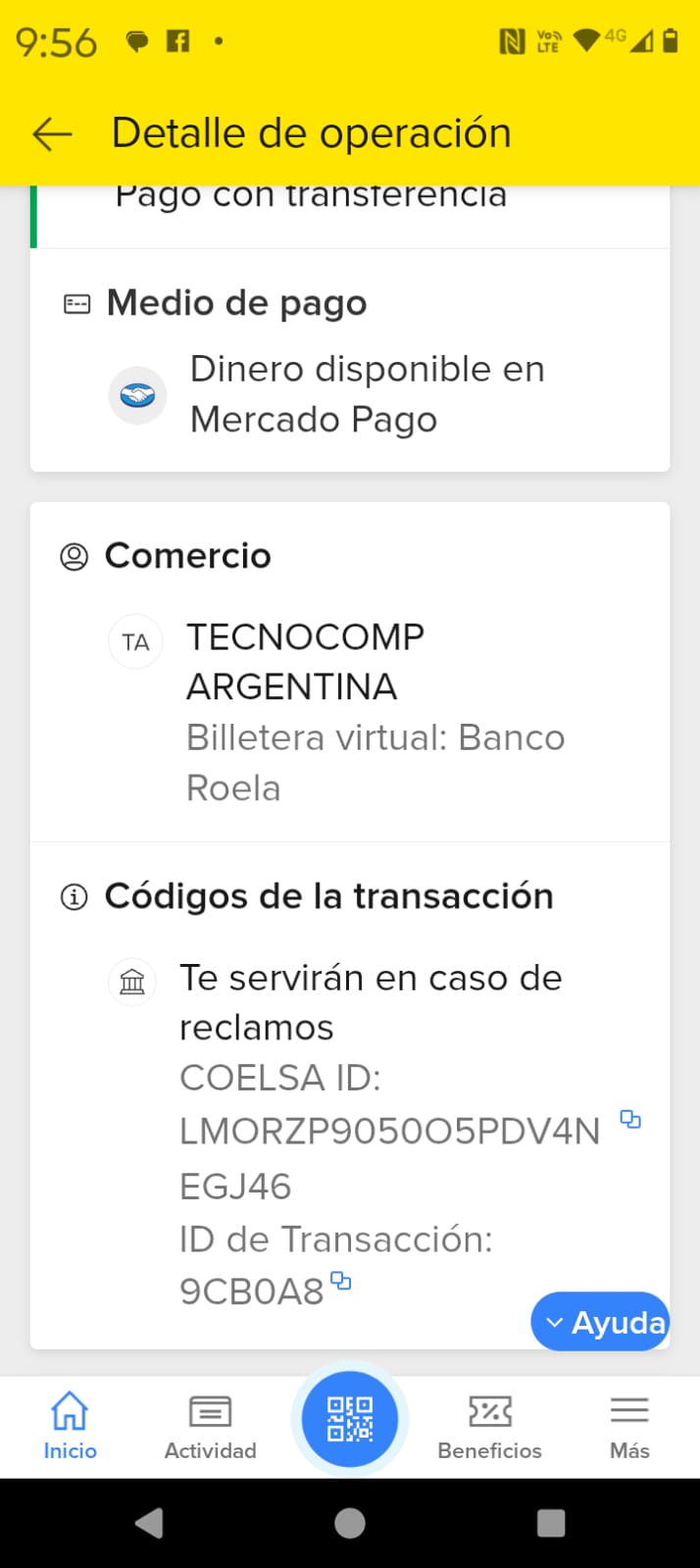The height and width of the screenshot is (1568, 700).
Task: Copy the COELSA ID code
Action: click(x=630, y=1119)
